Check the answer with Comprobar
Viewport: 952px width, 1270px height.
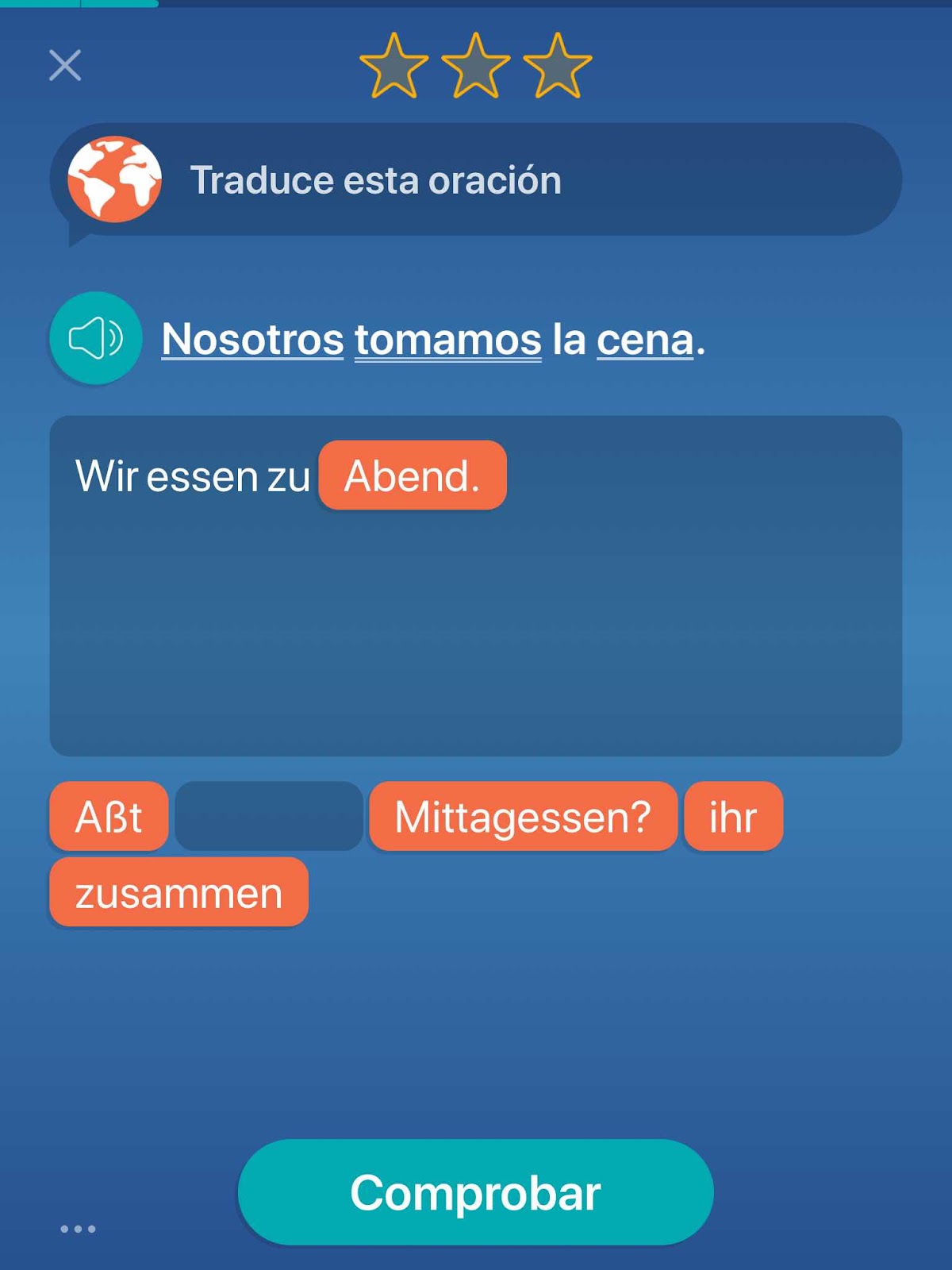point(475,1191)
